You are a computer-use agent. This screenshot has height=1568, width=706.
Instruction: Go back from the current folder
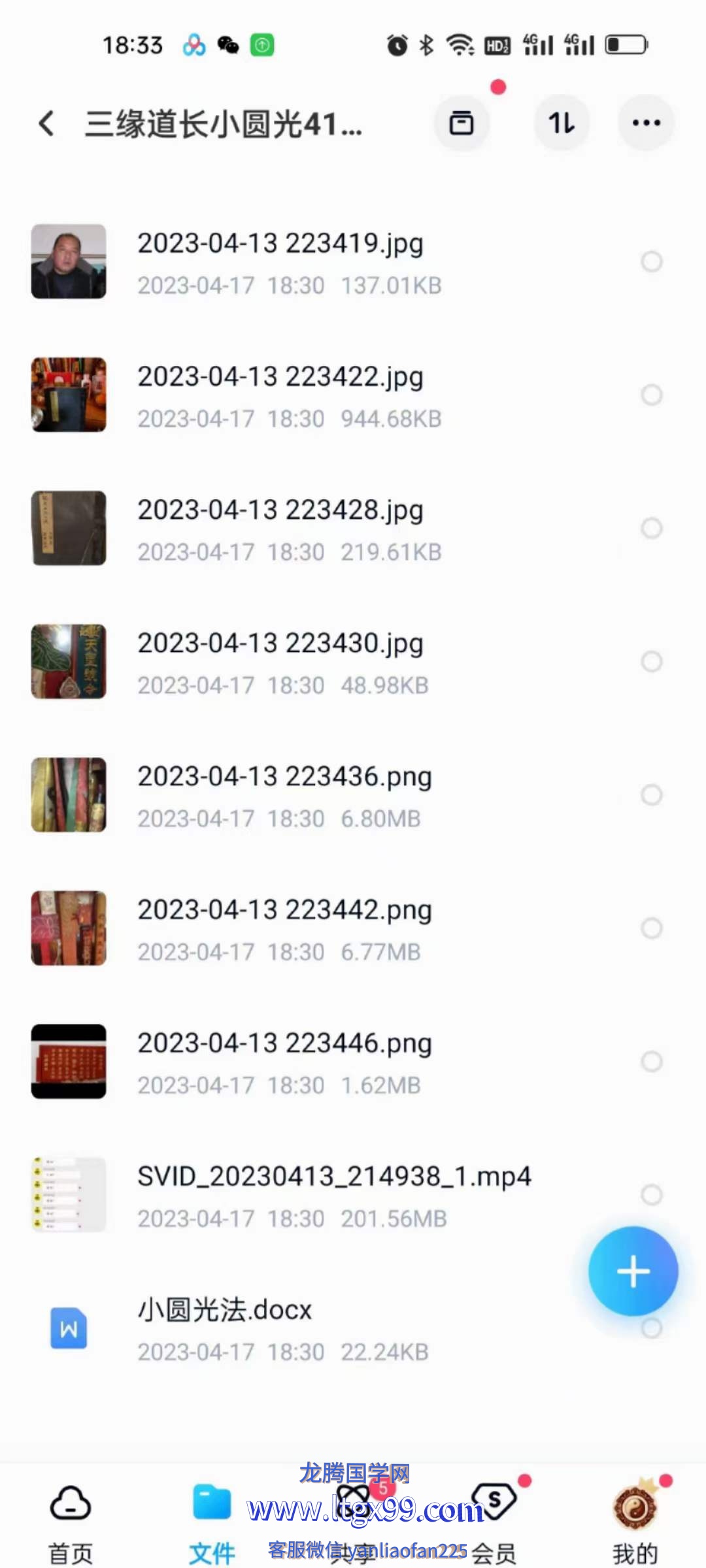[x=46, y=123]
